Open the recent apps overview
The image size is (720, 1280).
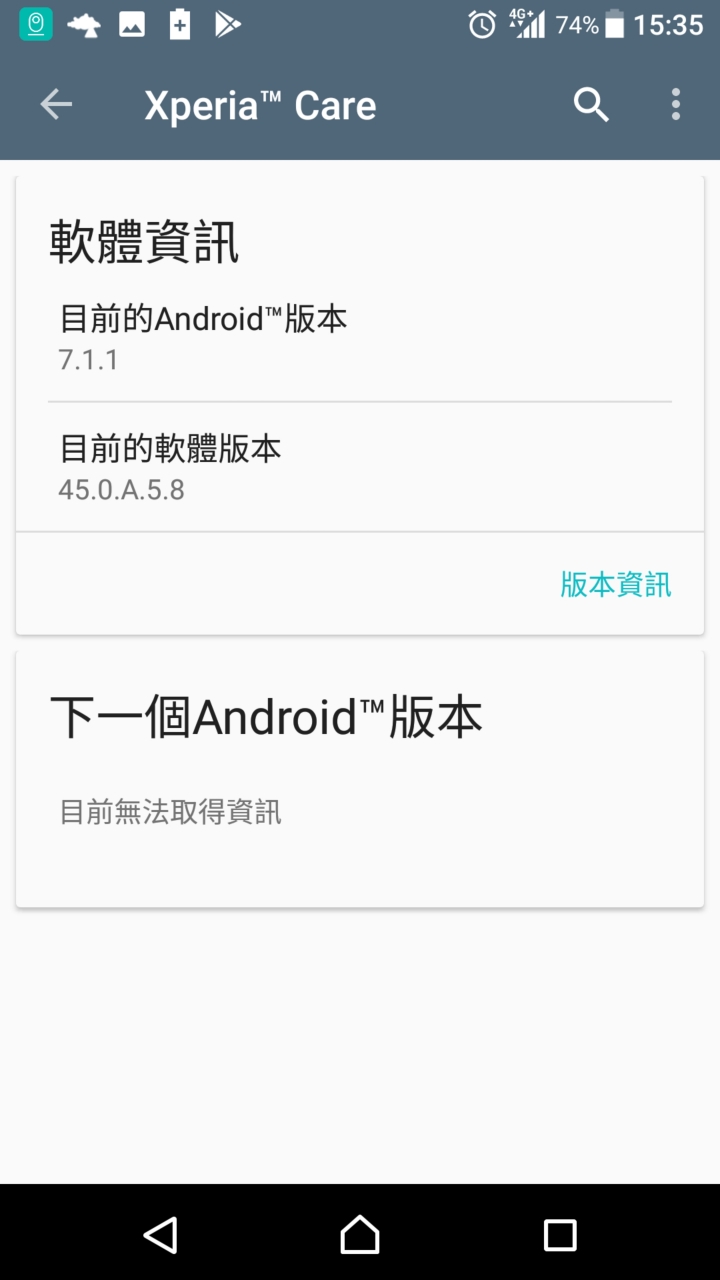(560, 1235)
